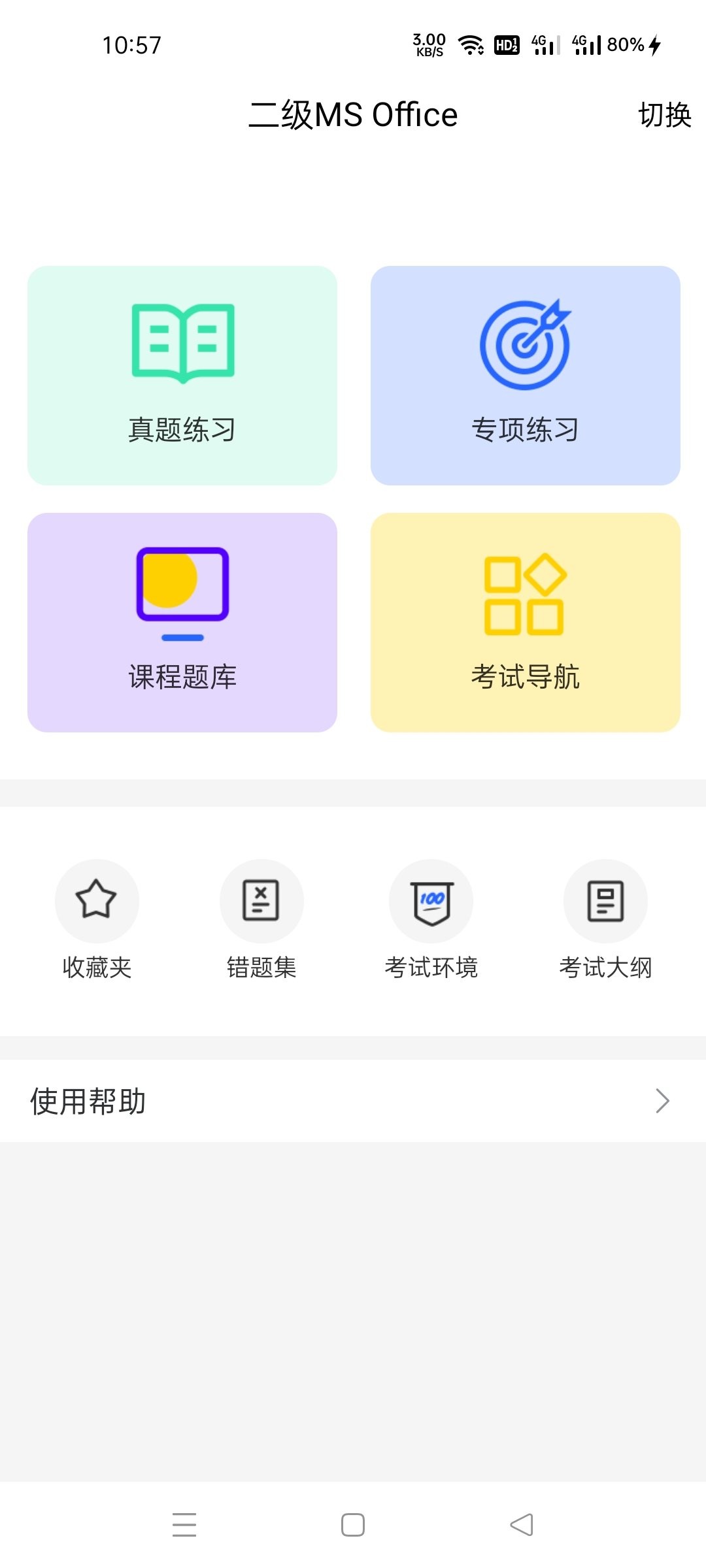Open the 课程题库 card
This screenshot has height=1568, width=706.
coord(182,622)
